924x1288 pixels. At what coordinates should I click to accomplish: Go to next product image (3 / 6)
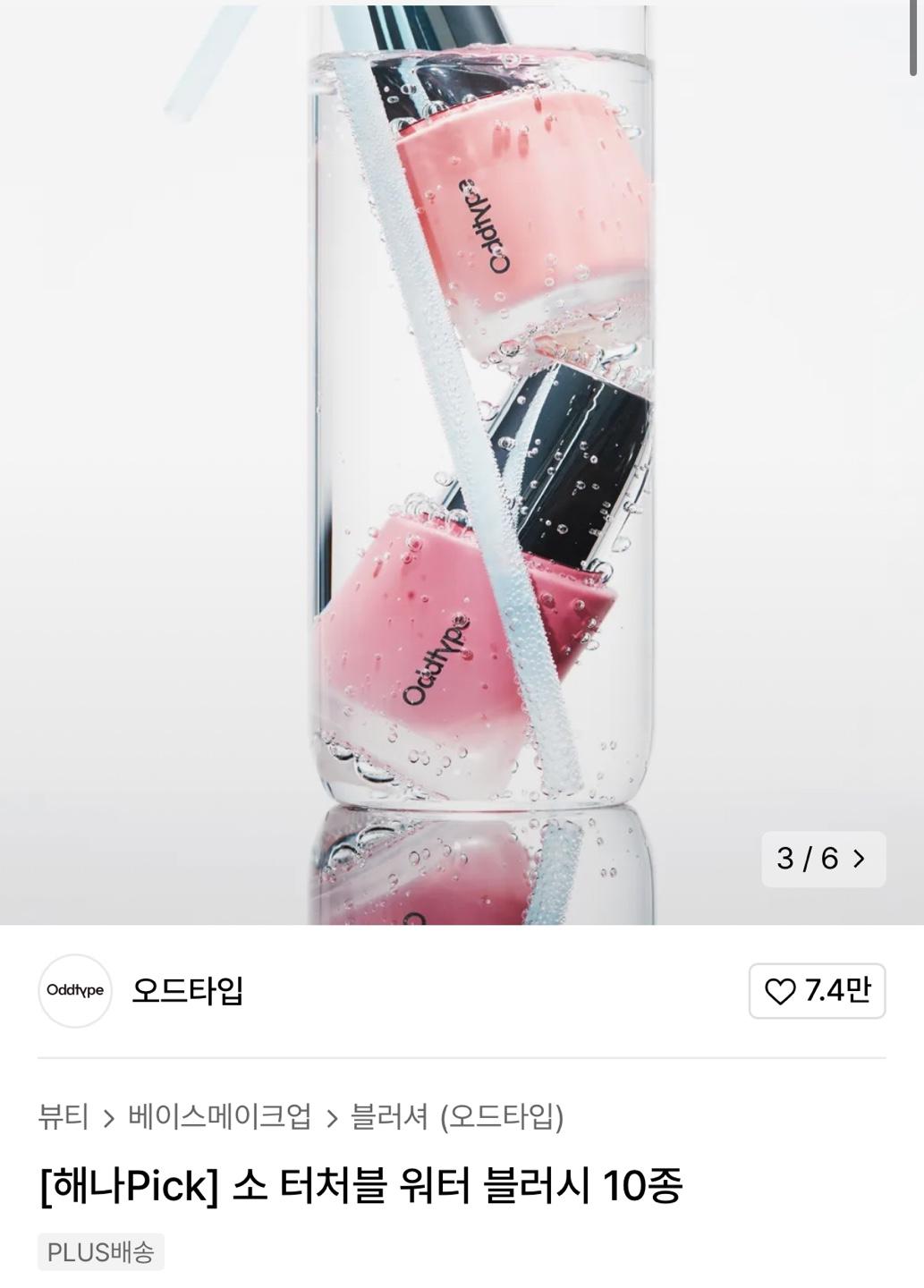point(859,859)
